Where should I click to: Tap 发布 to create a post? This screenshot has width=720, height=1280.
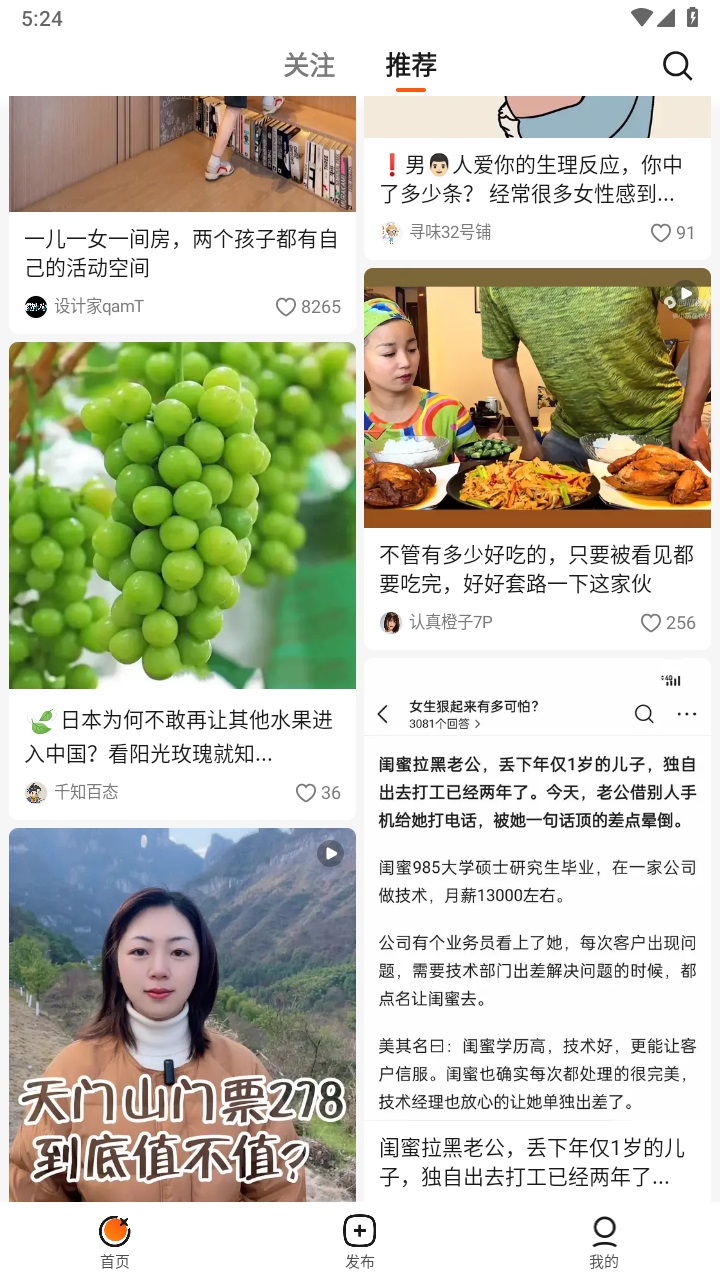360,1242
